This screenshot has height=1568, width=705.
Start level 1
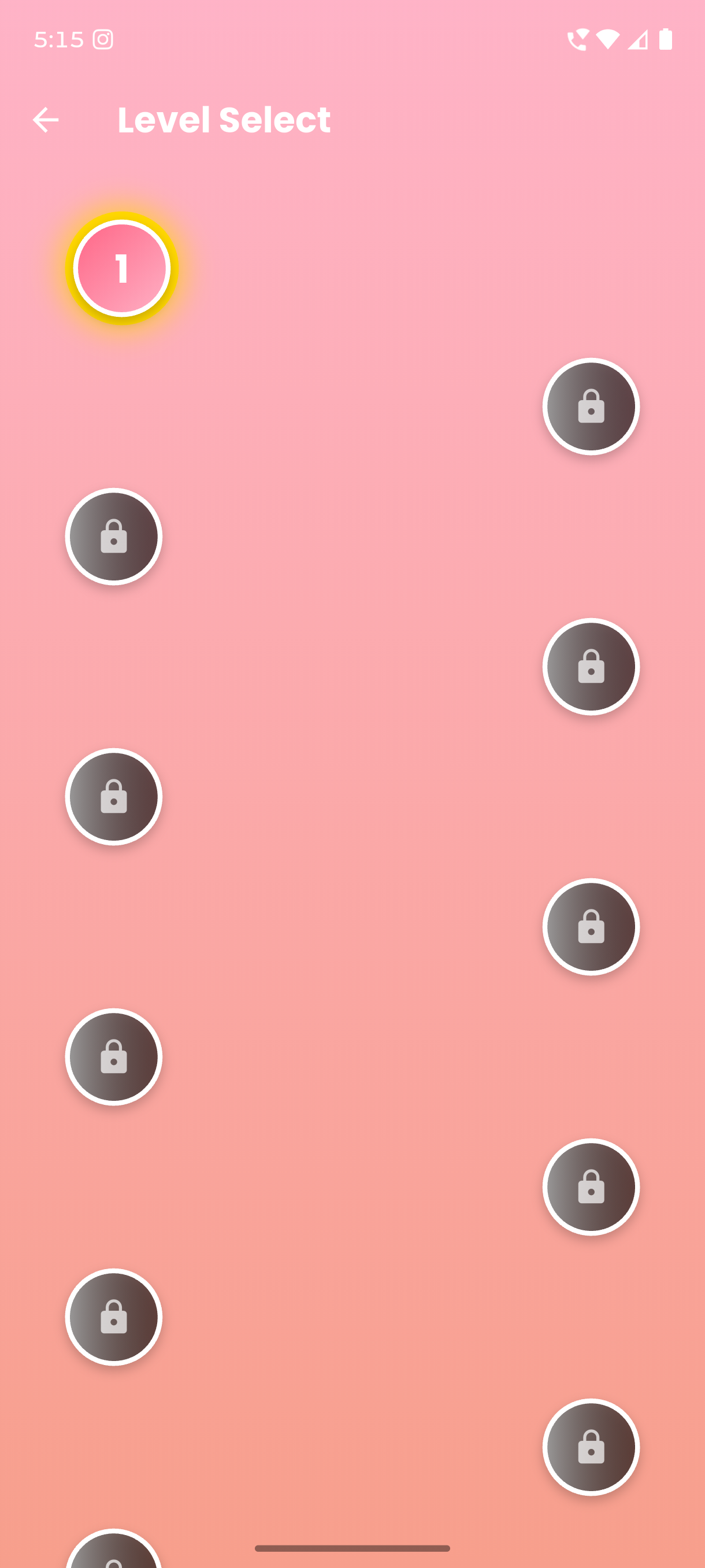tap(122, 268)
